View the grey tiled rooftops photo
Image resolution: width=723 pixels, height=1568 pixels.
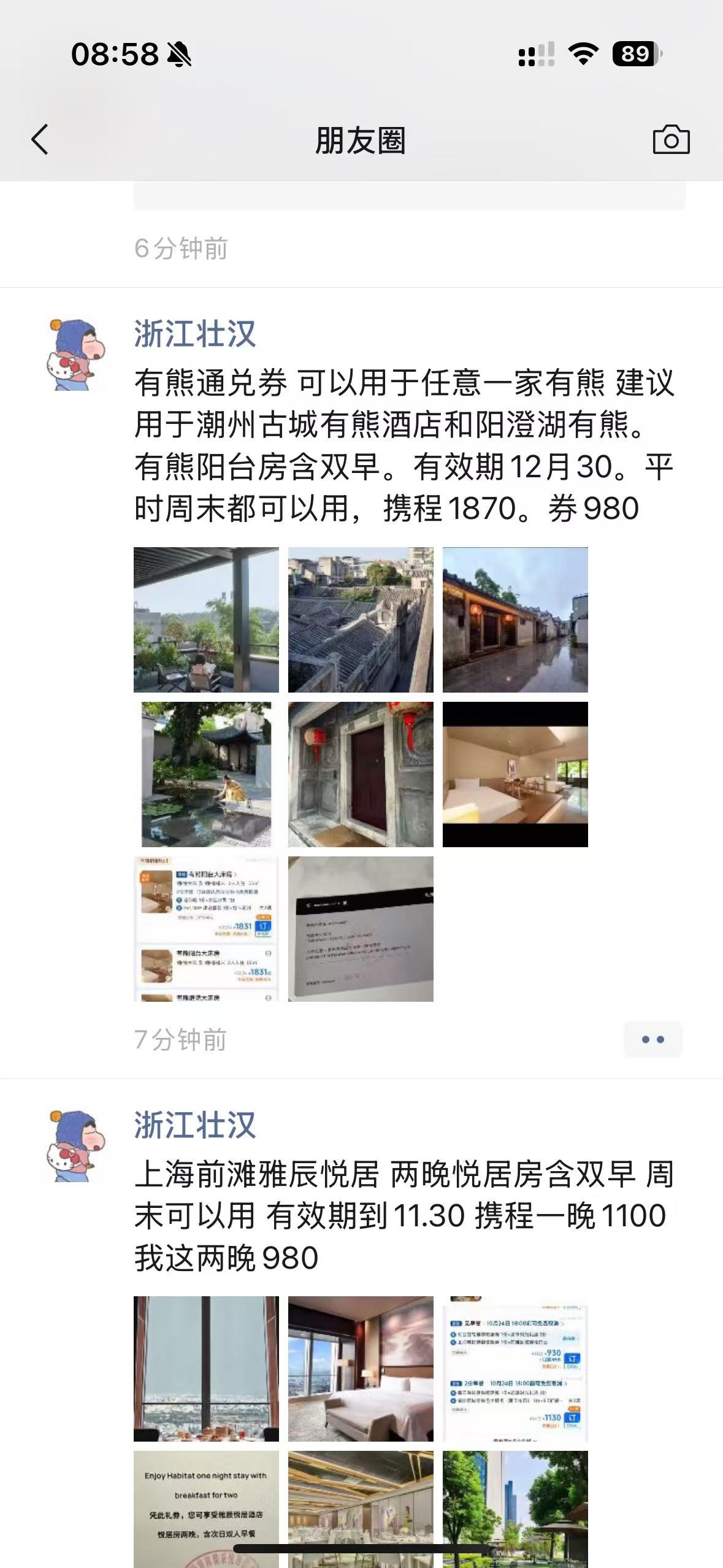361,620
